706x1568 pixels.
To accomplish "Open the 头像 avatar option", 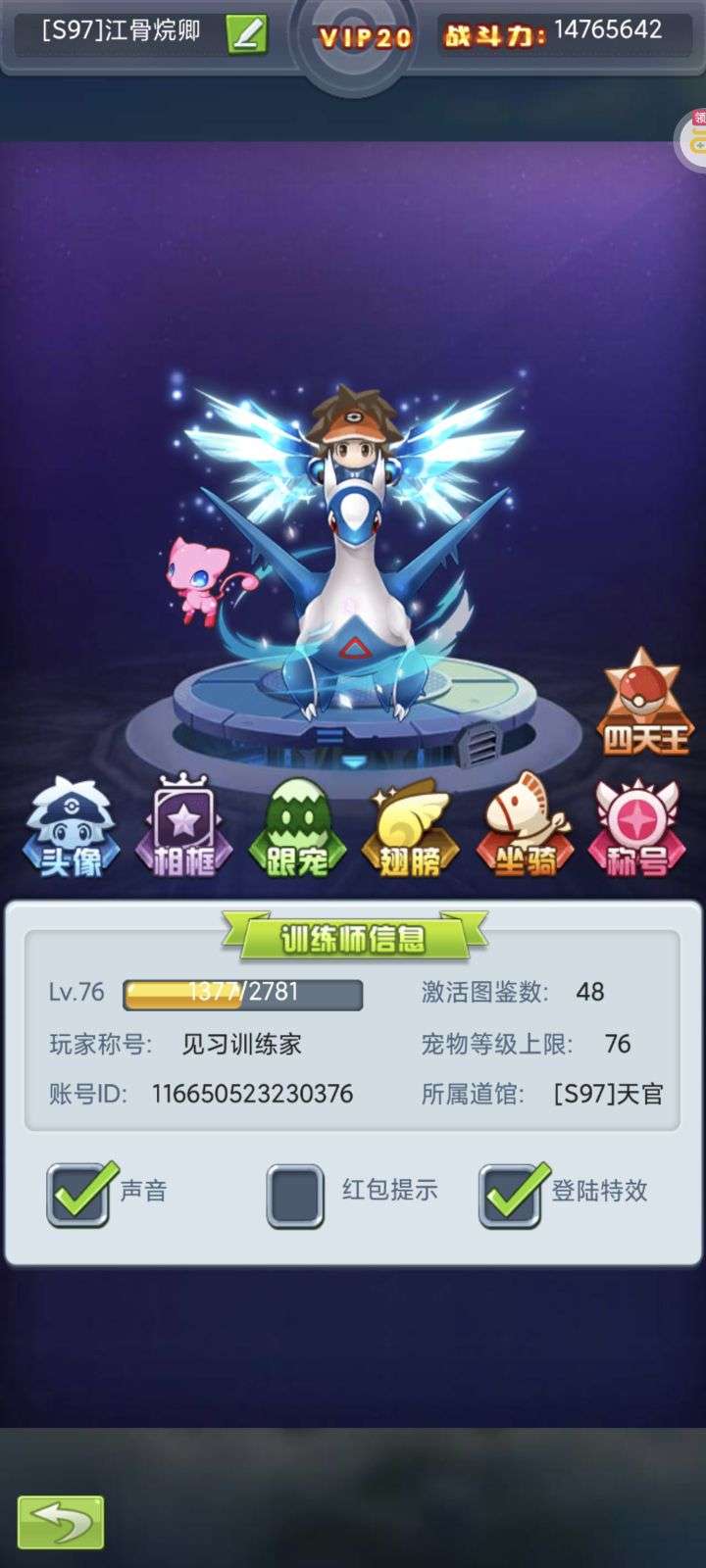I will click(71, 826).
